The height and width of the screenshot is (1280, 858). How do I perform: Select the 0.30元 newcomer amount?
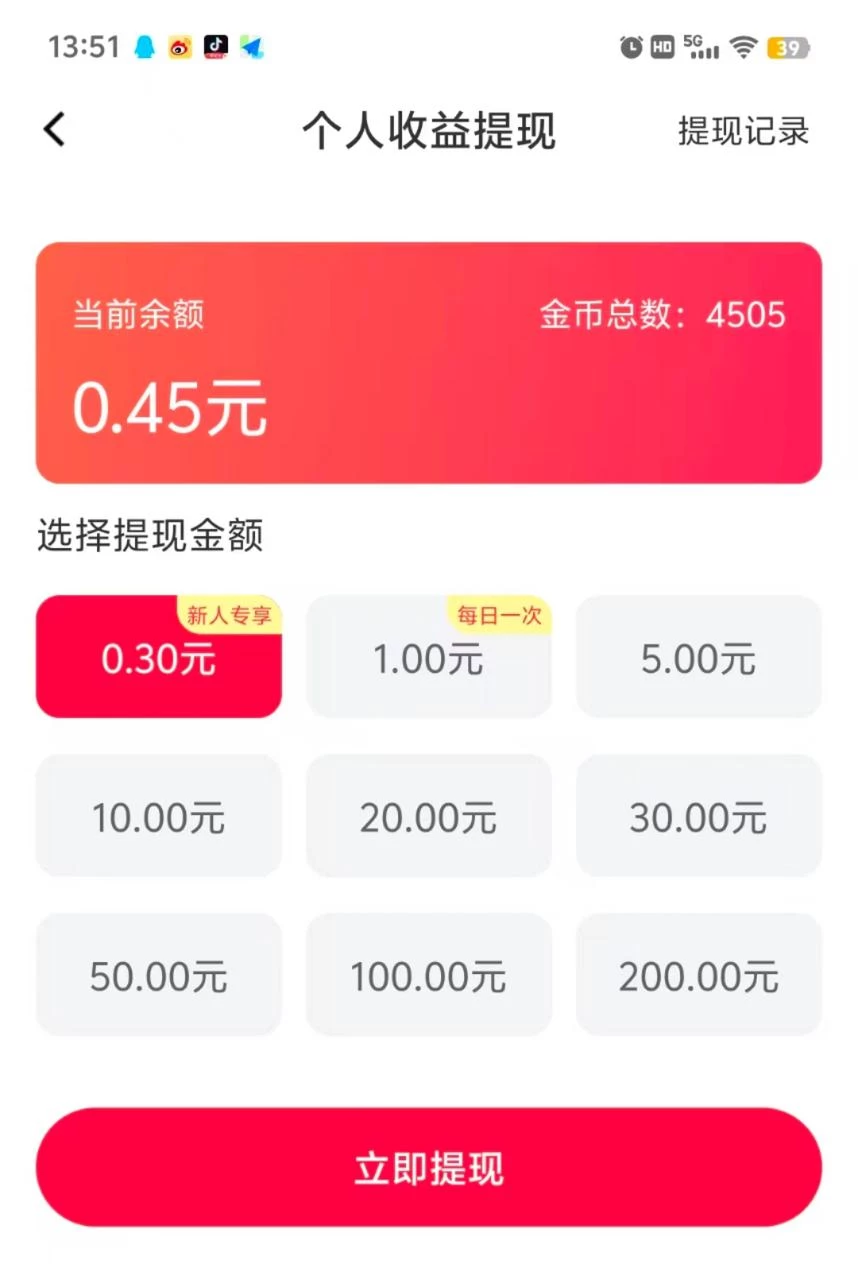(x=158, y=658)
